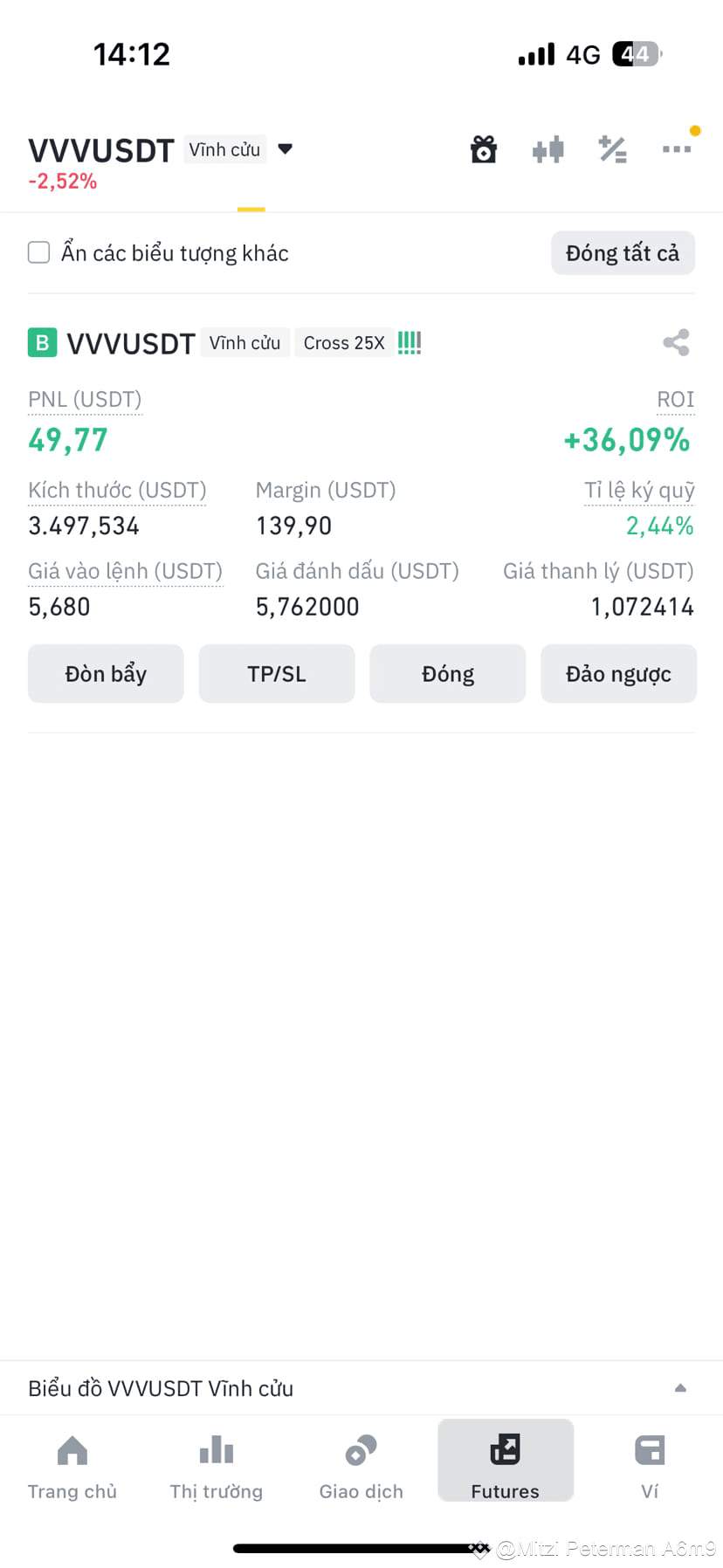Open TP/SL settings for the position
This screenshot has width=723, height=1568.
276,673
